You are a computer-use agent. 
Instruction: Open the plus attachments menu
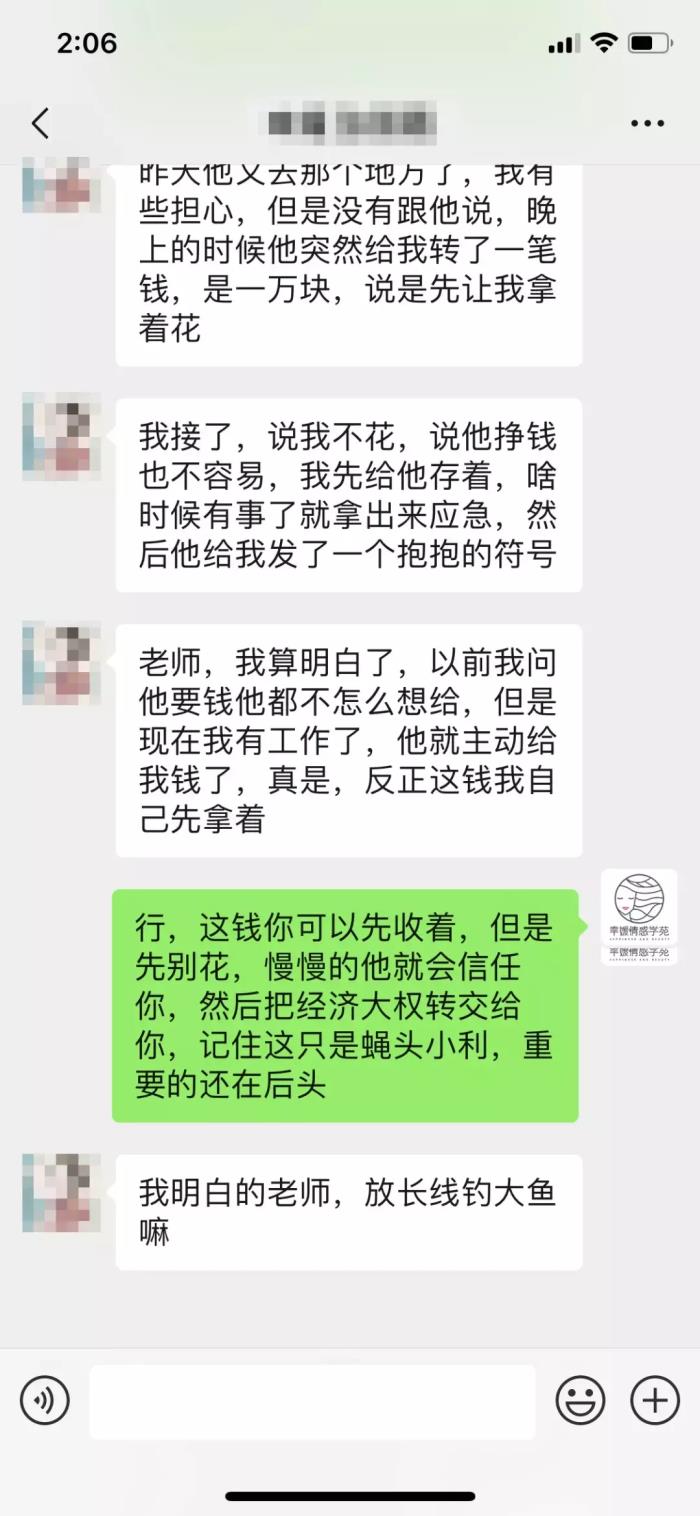654,1400
